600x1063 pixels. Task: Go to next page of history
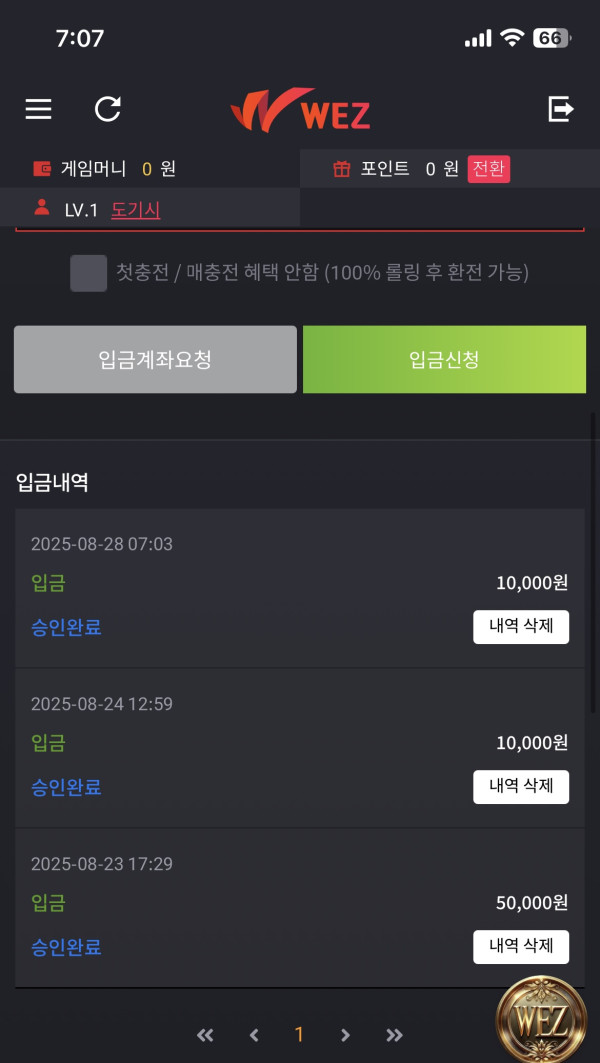(345, 1035)
